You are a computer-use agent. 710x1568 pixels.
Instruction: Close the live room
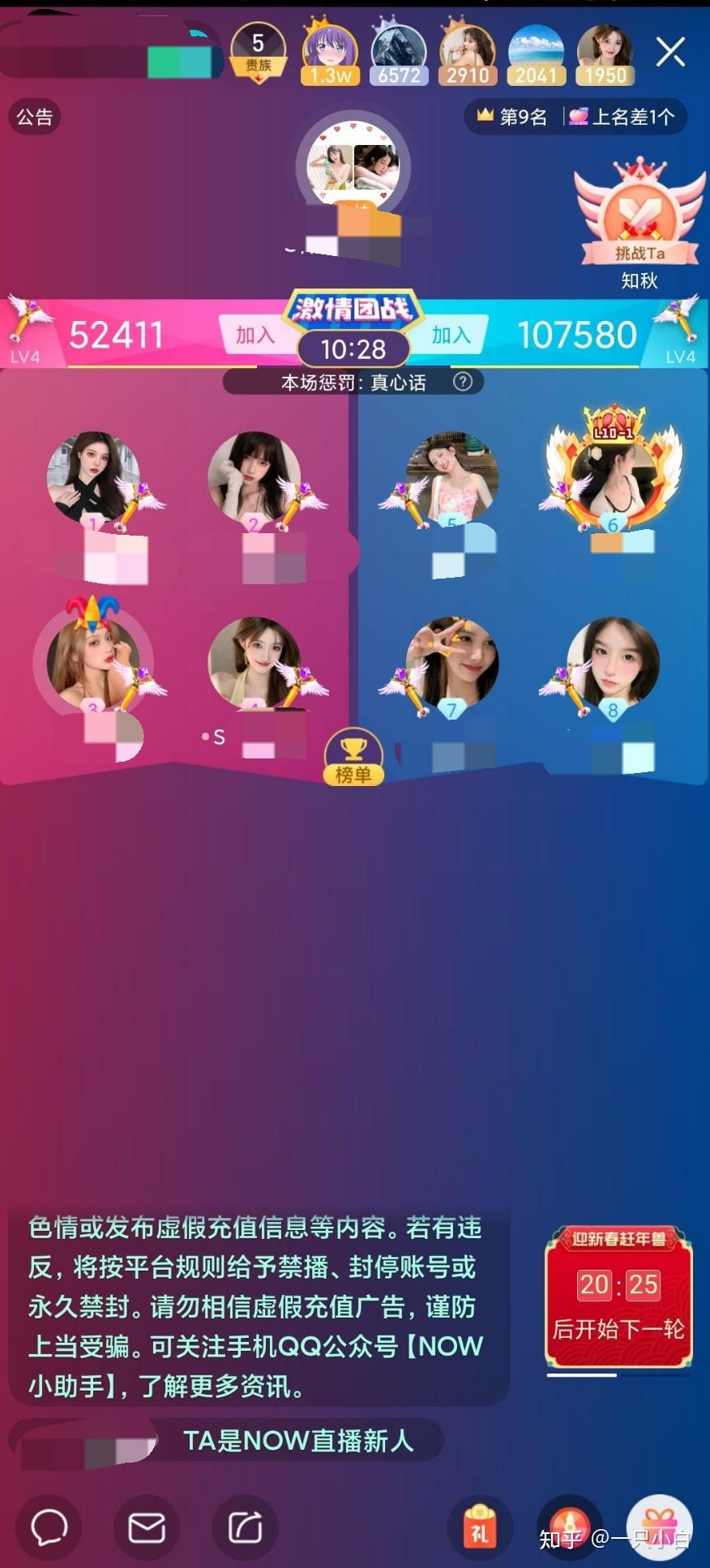tap(670, 53)
